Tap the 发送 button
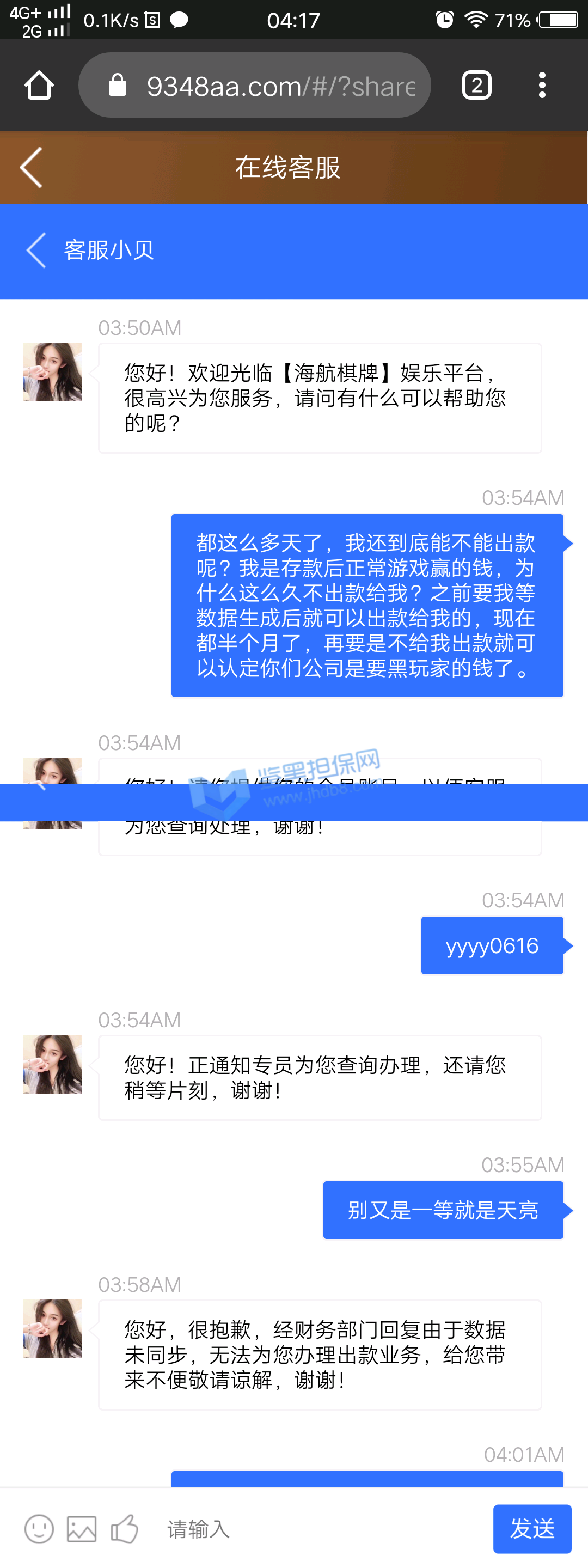 532,1528
